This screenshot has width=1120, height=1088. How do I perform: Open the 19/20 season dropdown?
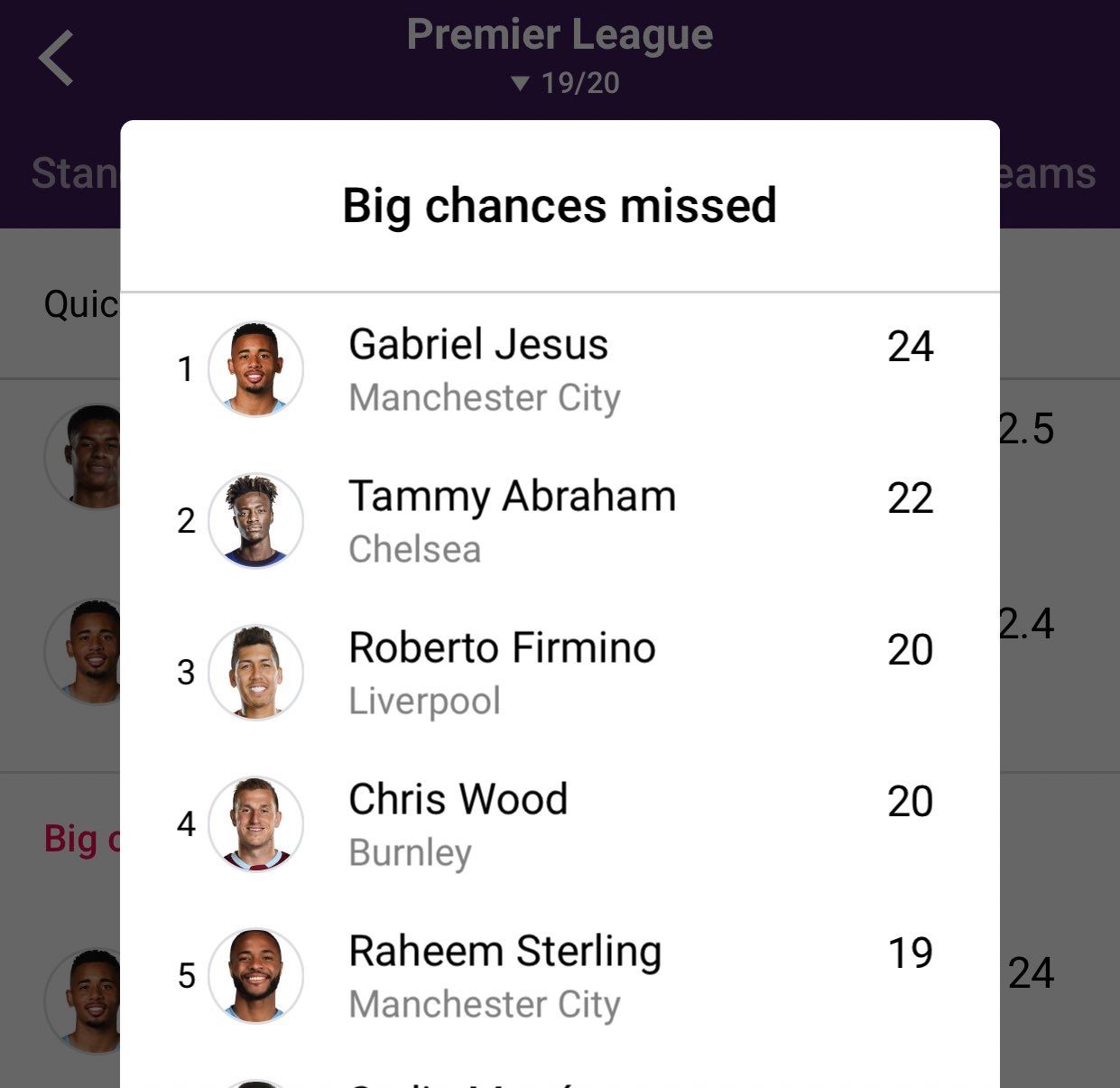point(566,83)
